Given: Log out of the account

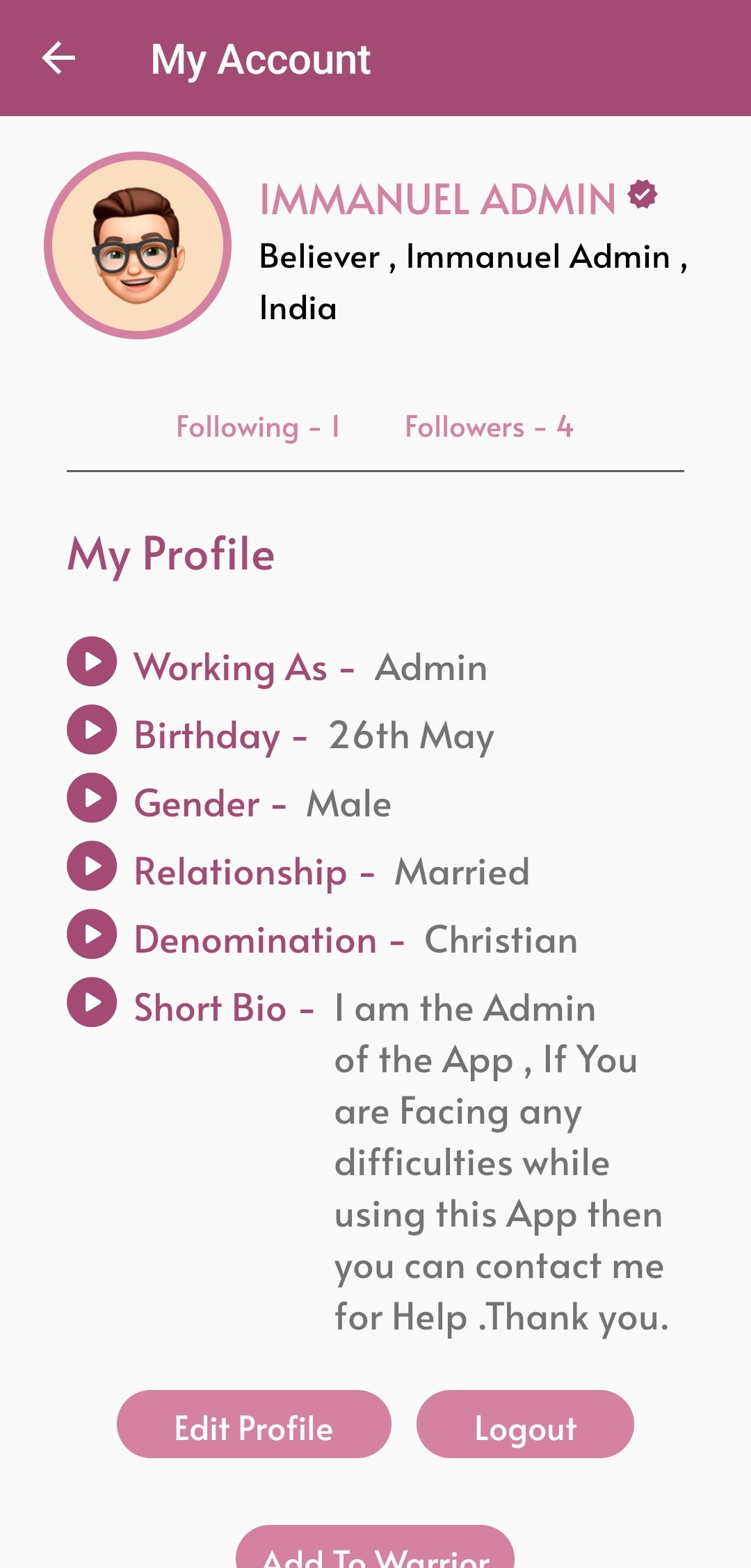Looking at the screenshot, I should tap(525, 1423).
